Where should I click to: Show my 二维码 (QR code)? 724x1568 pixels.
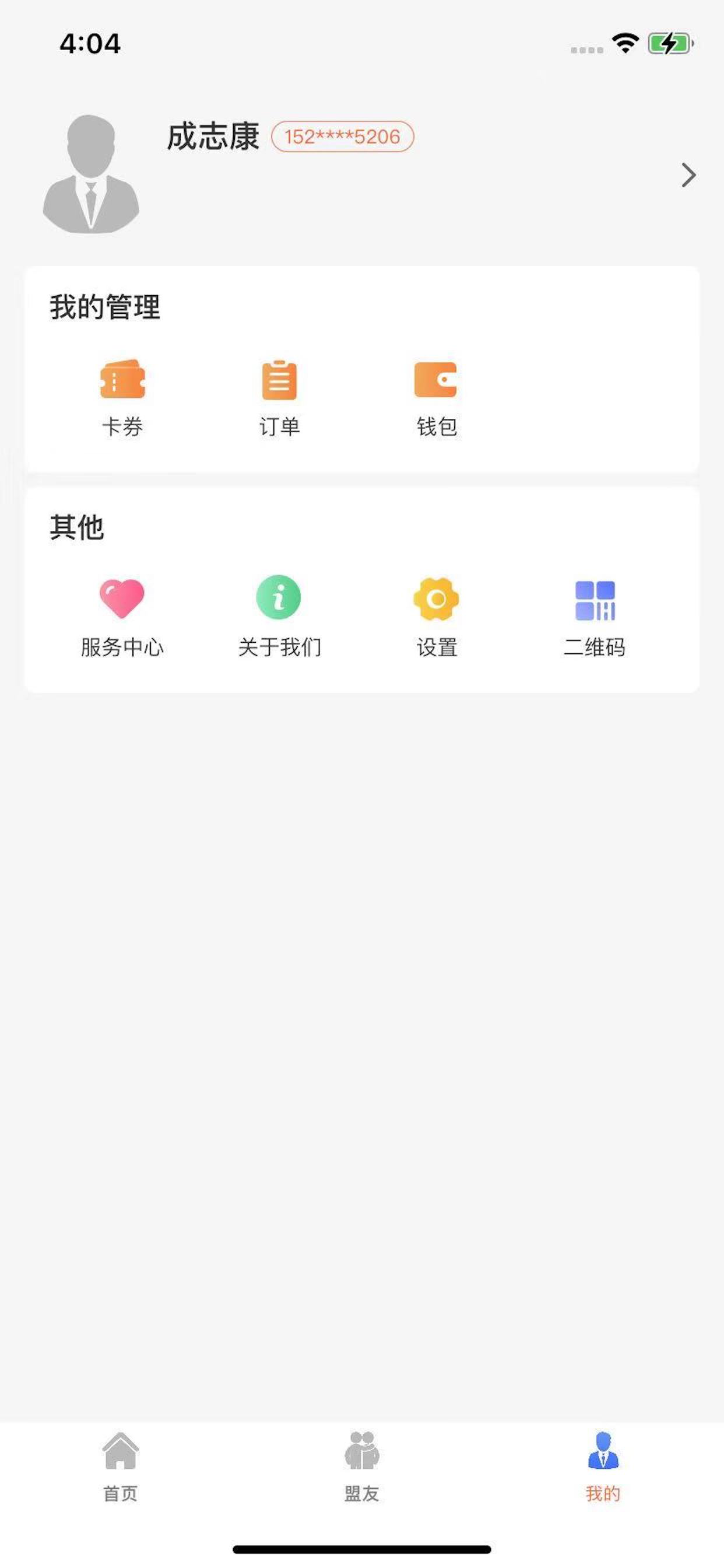pyautogui.click(x=595, y=617)
